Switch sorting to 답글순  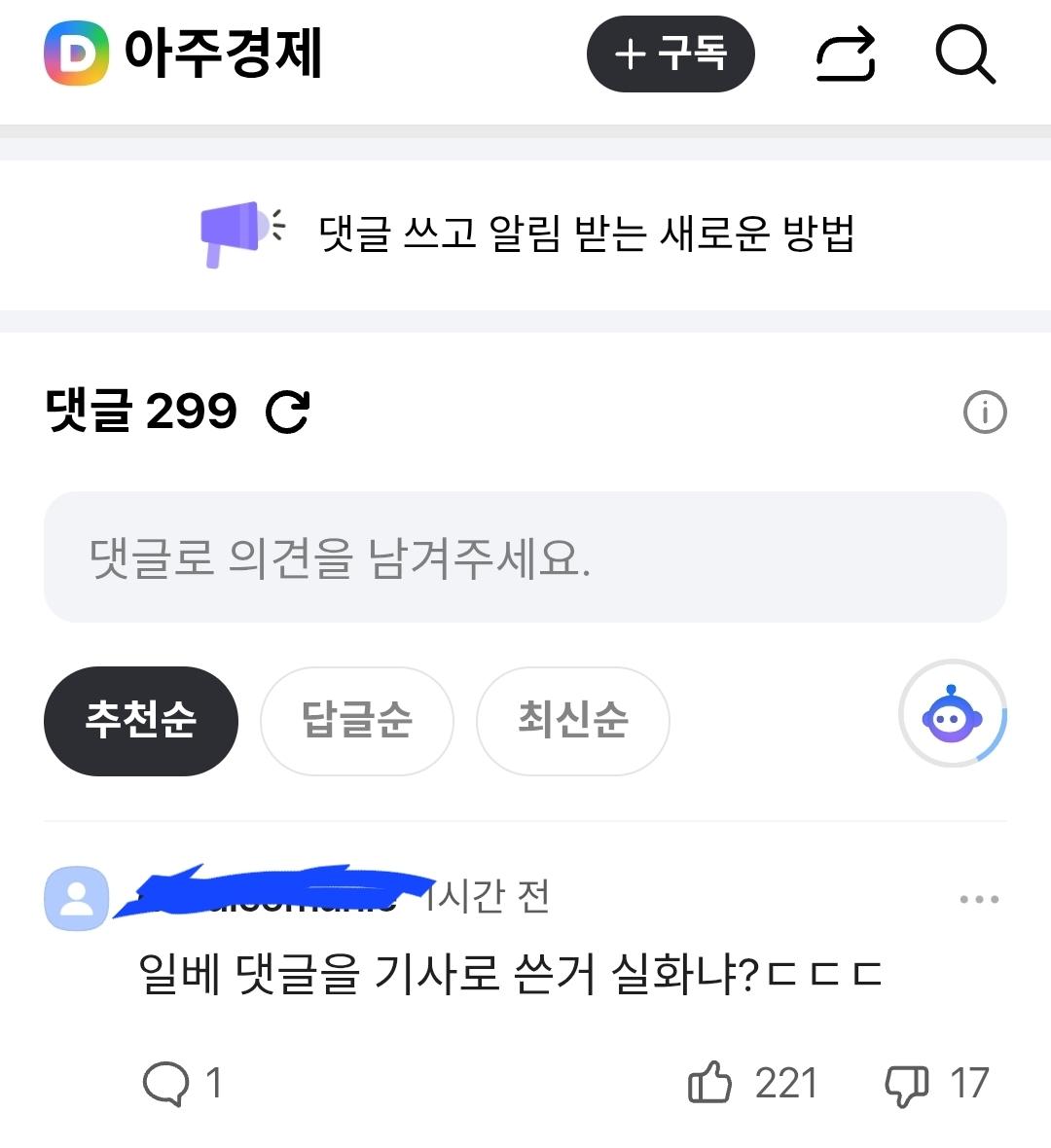[x=356, y=721]
